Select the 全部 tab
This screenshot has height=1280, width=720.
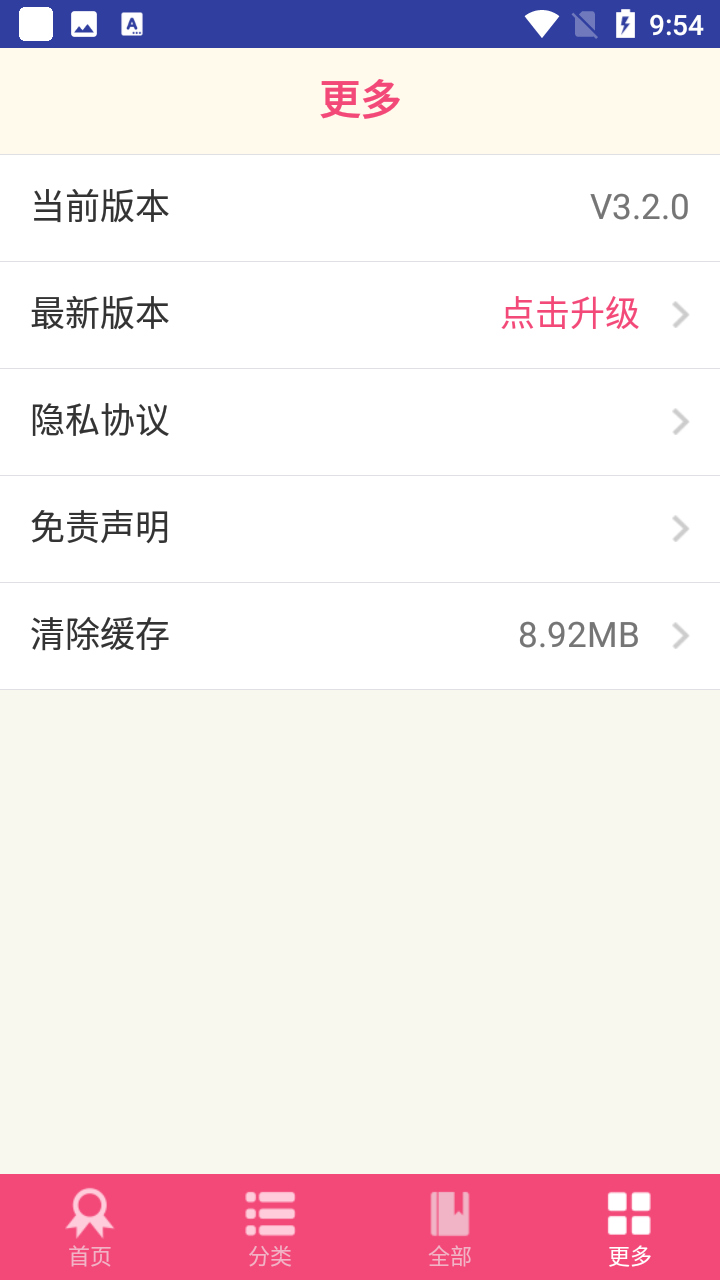450,1227
